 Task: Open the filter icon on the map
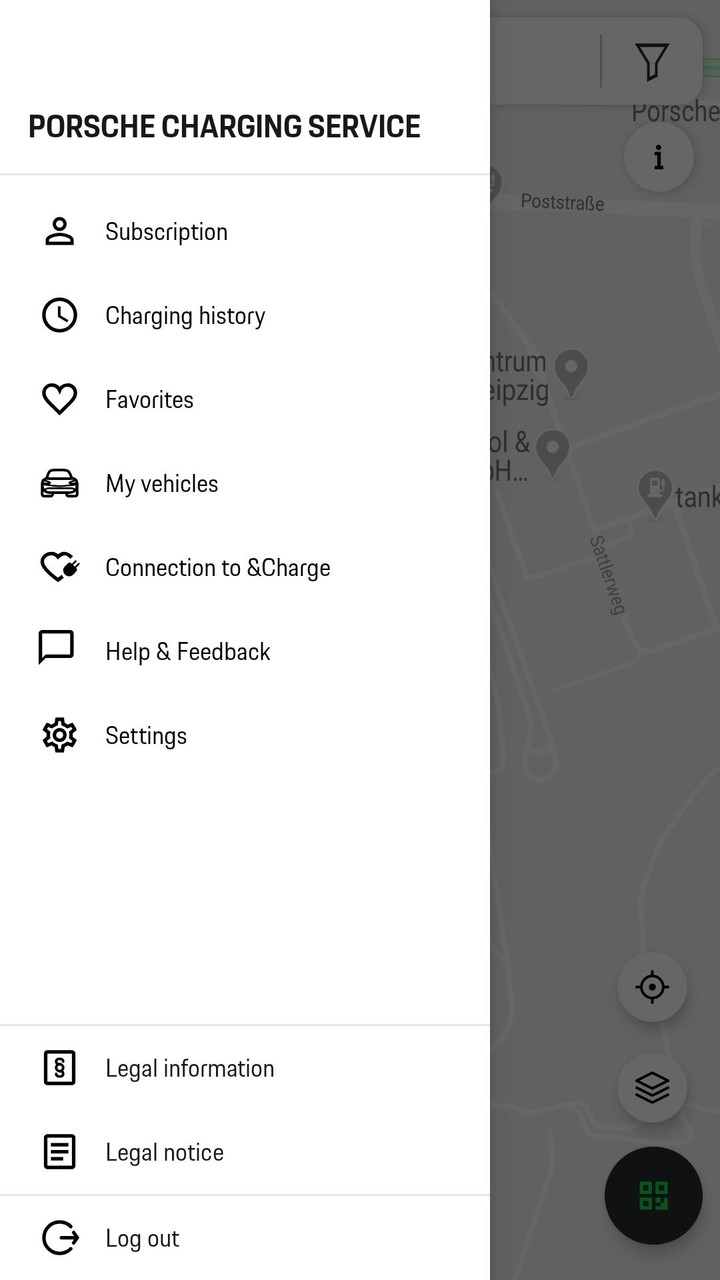coord(654,60)
